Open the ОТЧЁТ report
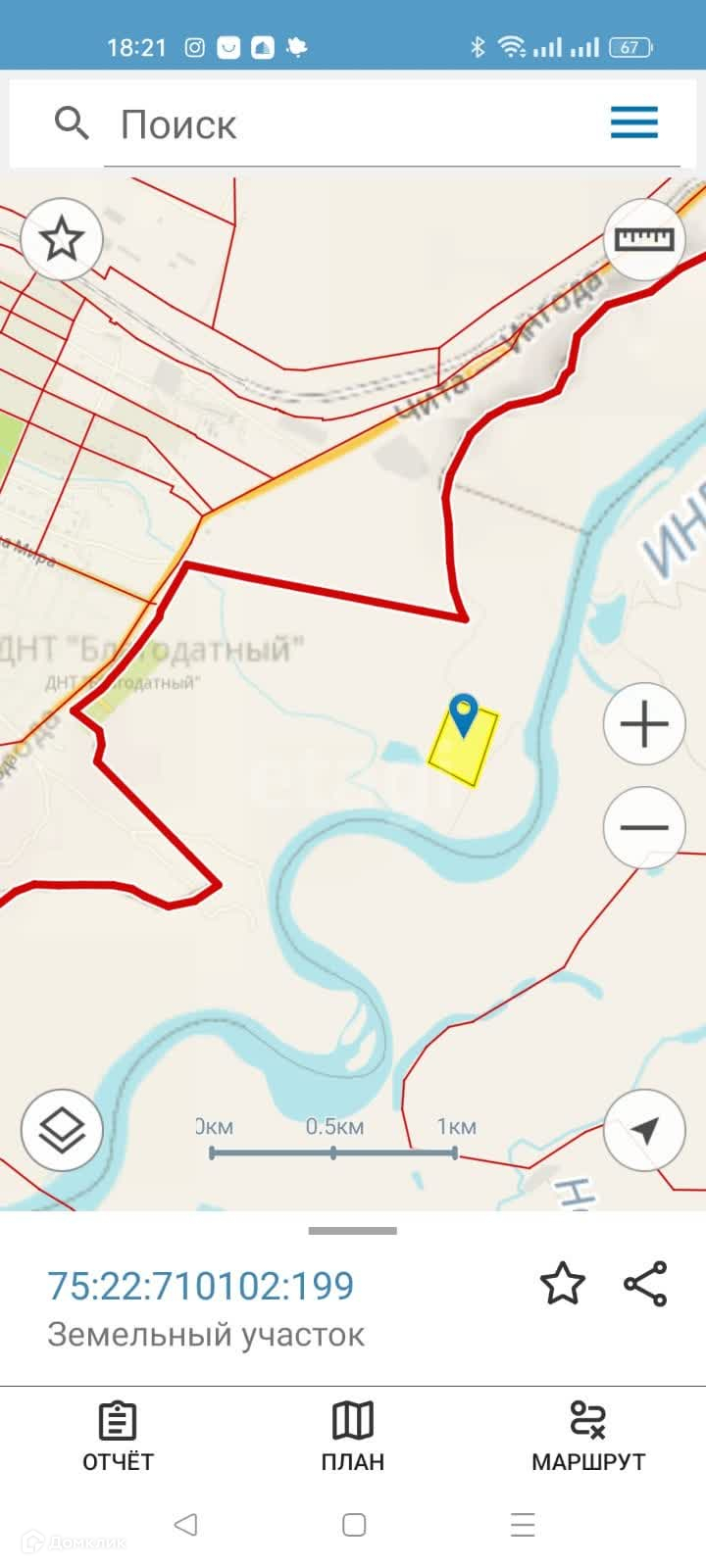Image resolution: width=706 pixels, height=1568 pixels. pyautogui.click(x=118, y=1437)
